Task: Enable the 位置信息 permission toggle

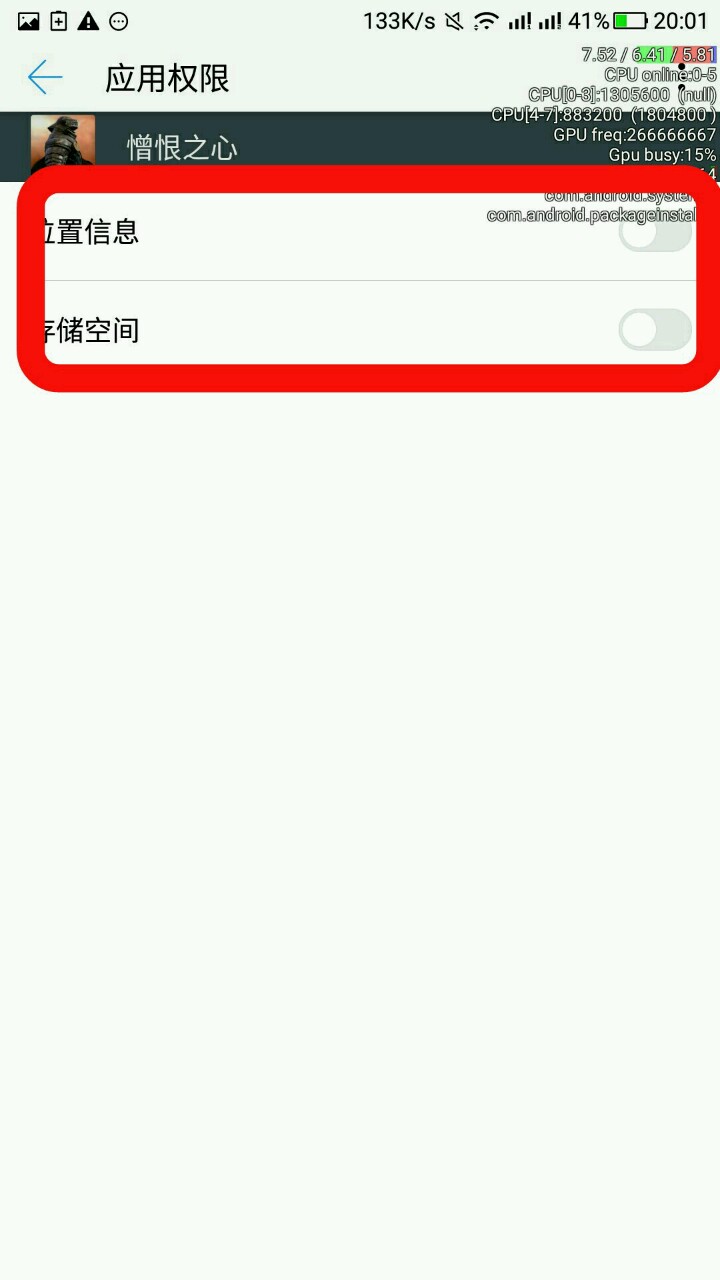Action: [x=654, y=233]
